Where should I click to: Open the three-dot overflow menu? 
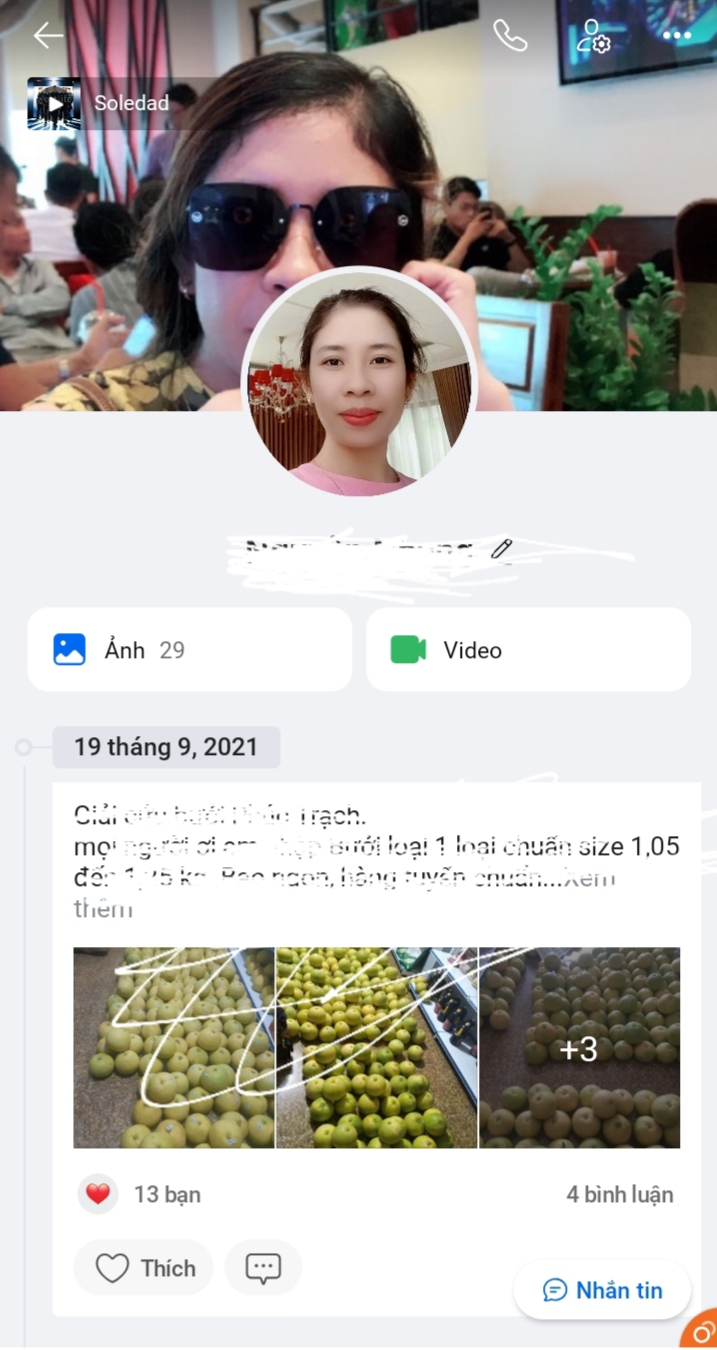[677, 36]
